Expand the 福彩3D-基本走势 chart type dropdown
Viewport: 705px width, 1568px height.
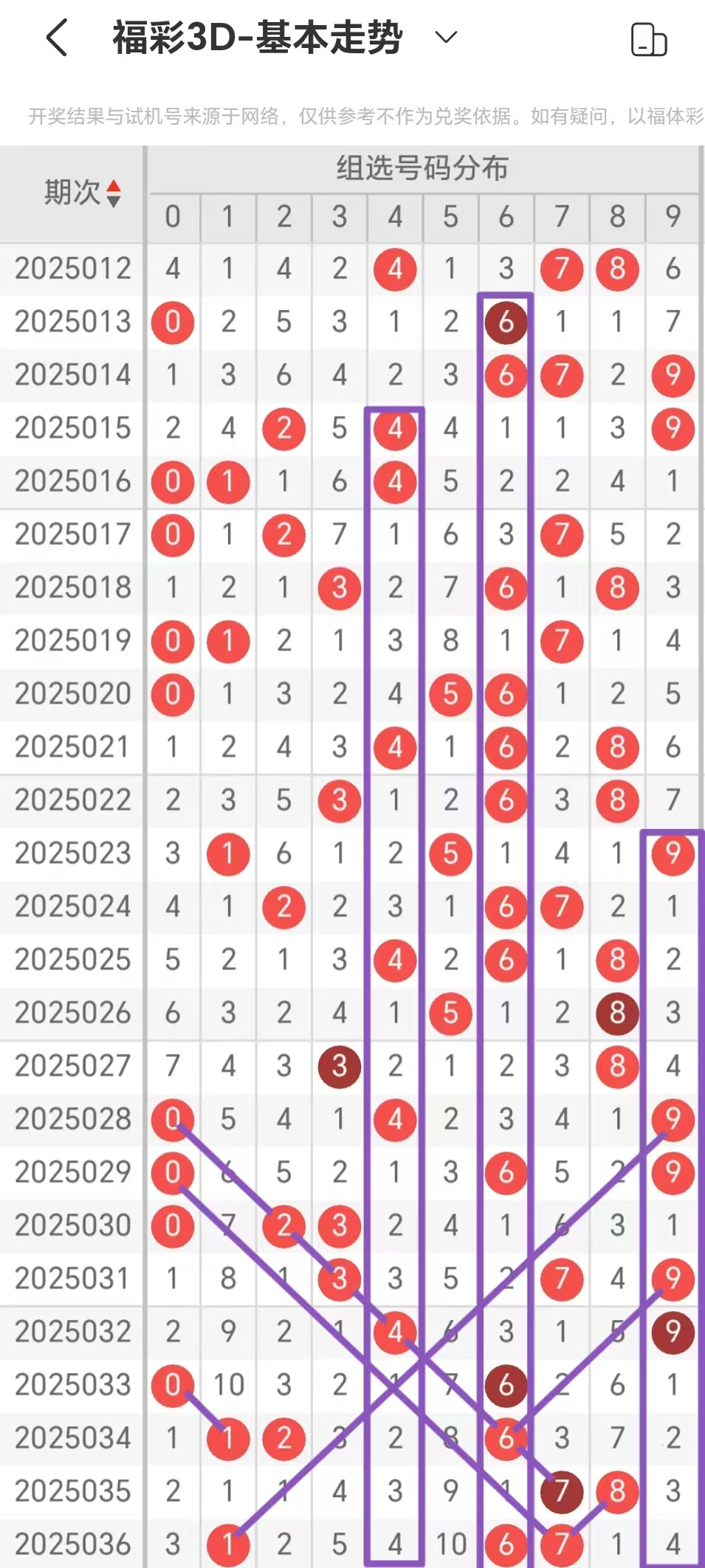pyautogui.click(x=446, y=37)
